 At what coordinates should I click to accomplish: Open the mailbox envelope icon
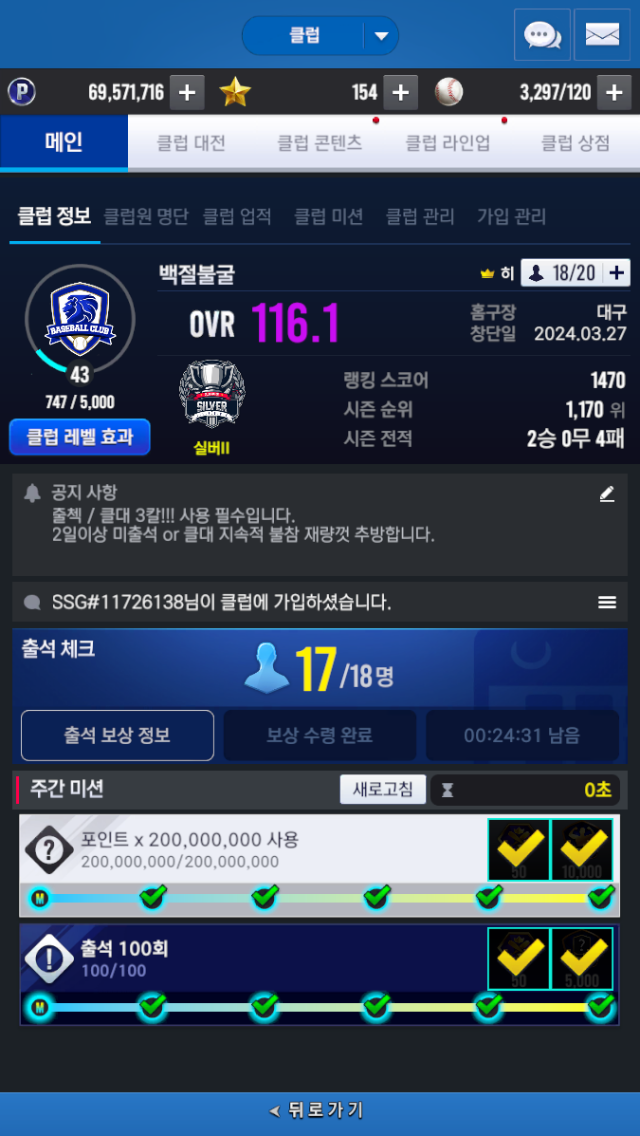pos(602,36)
